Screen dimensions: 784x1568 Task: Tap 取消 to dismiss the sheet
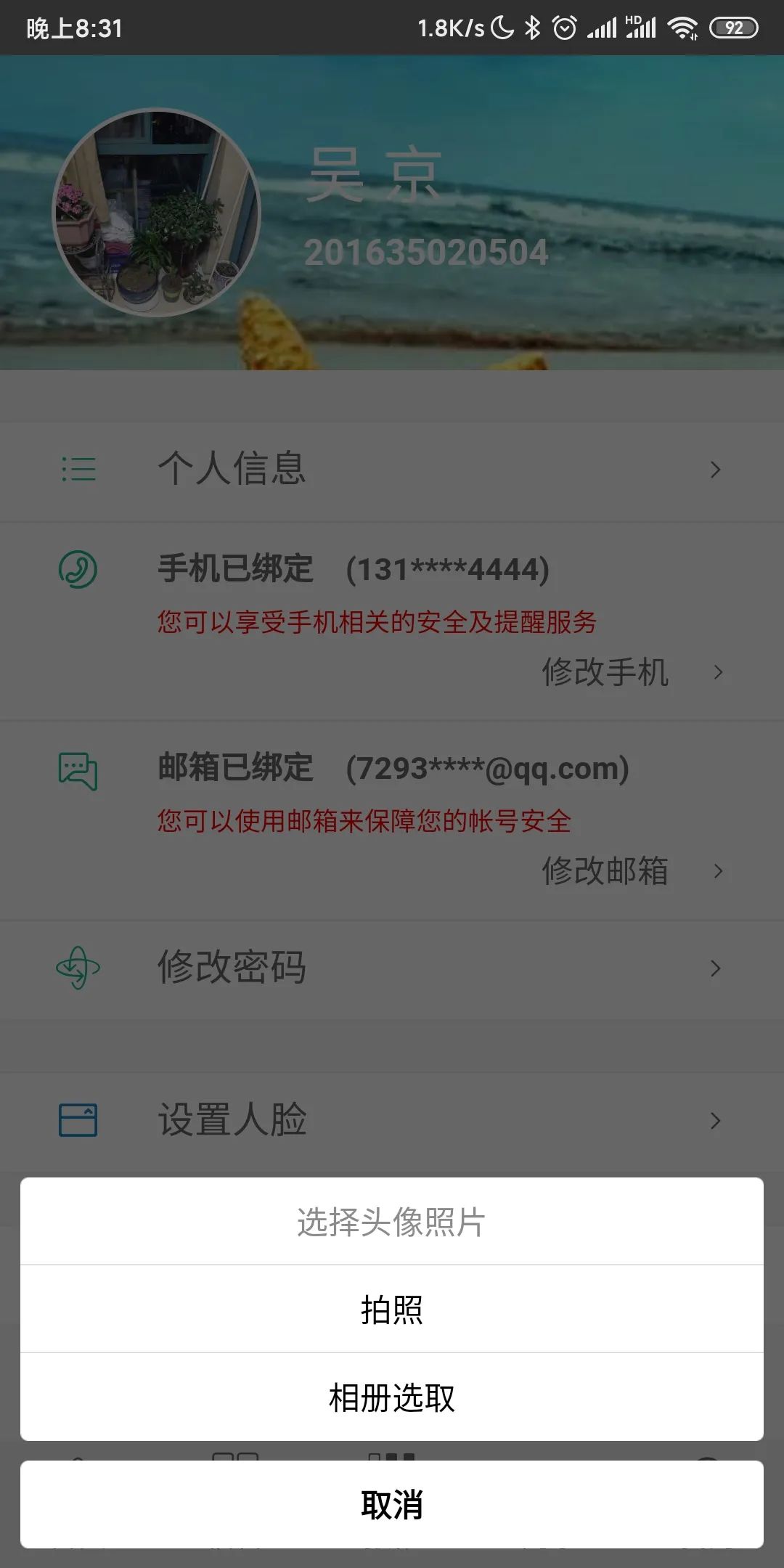pos(392,1504)
